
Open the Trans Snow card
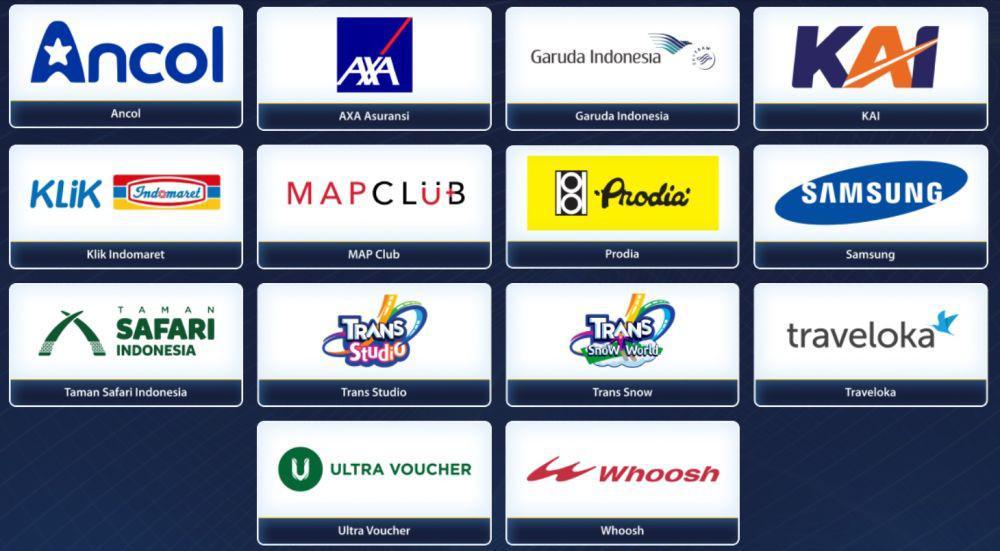(622, 343)
